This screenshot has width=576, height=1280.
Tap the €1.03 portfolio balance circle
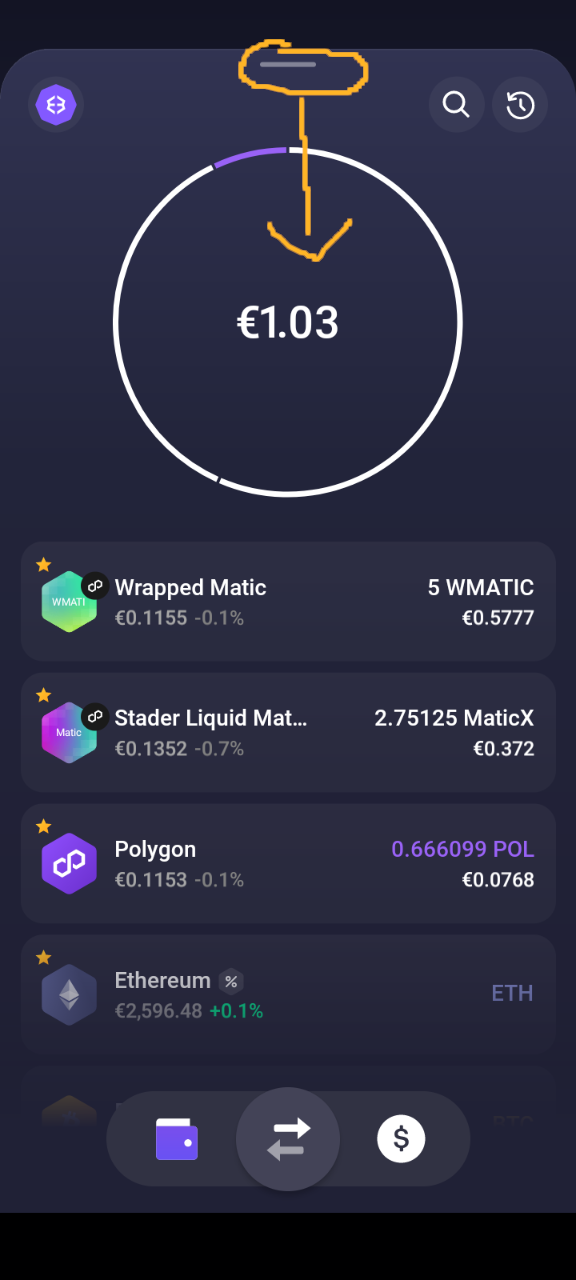(288, 322)
